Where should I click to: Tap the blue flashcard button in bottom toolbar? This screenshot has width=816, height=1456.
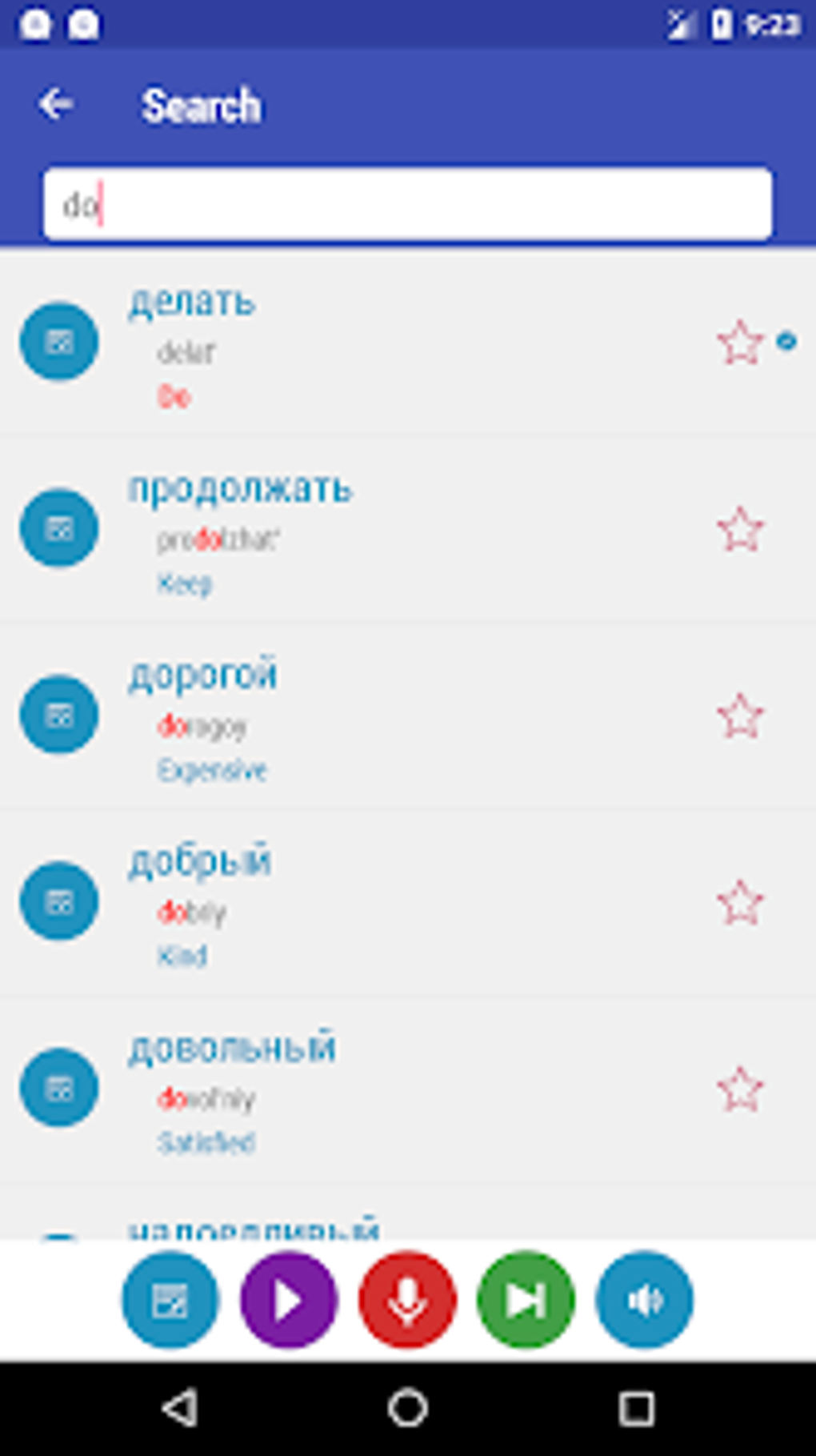[170, 1300]
